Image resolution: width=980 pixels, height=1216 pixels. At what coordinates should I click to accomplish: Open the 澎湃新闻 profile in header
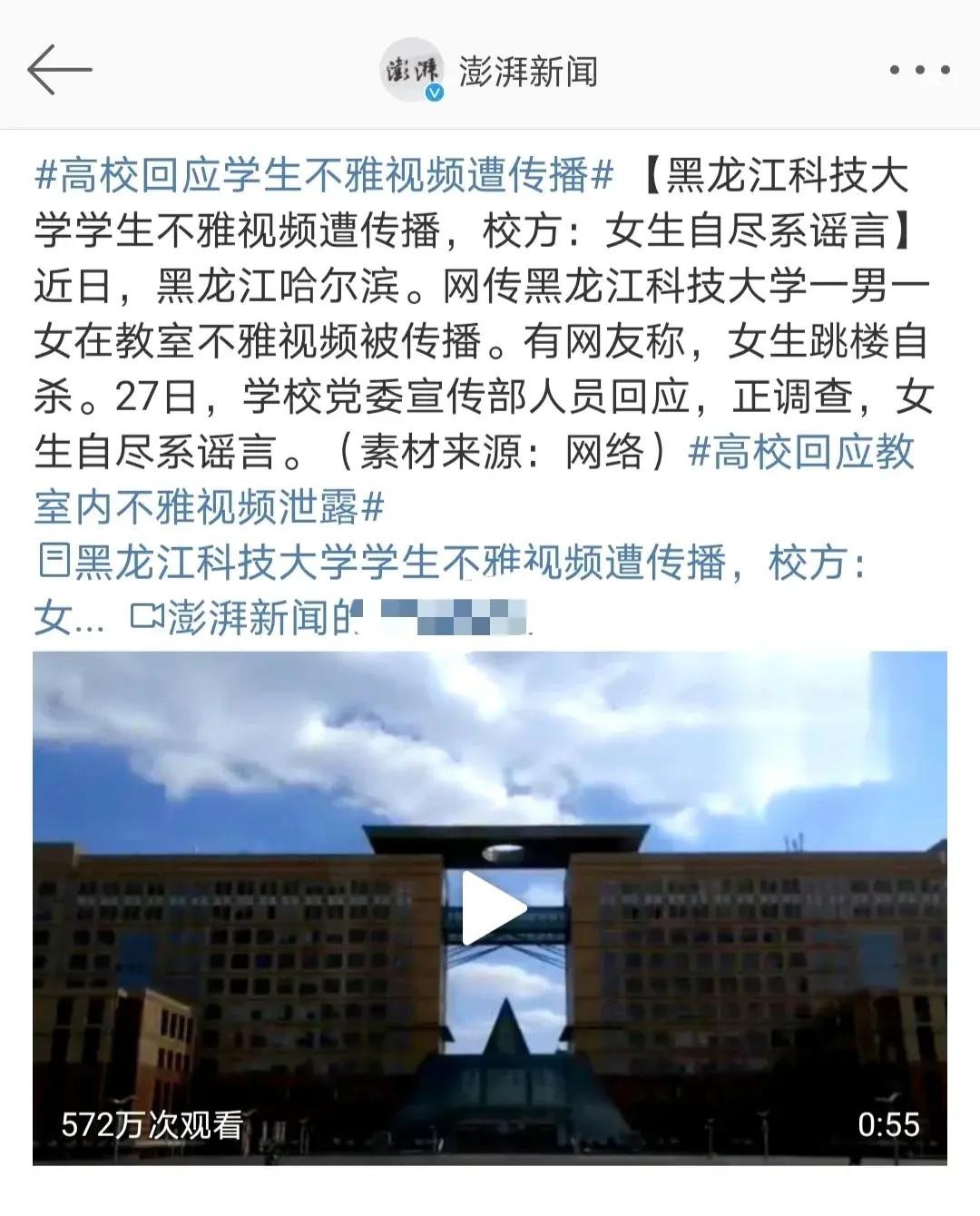tap(526, 71)
